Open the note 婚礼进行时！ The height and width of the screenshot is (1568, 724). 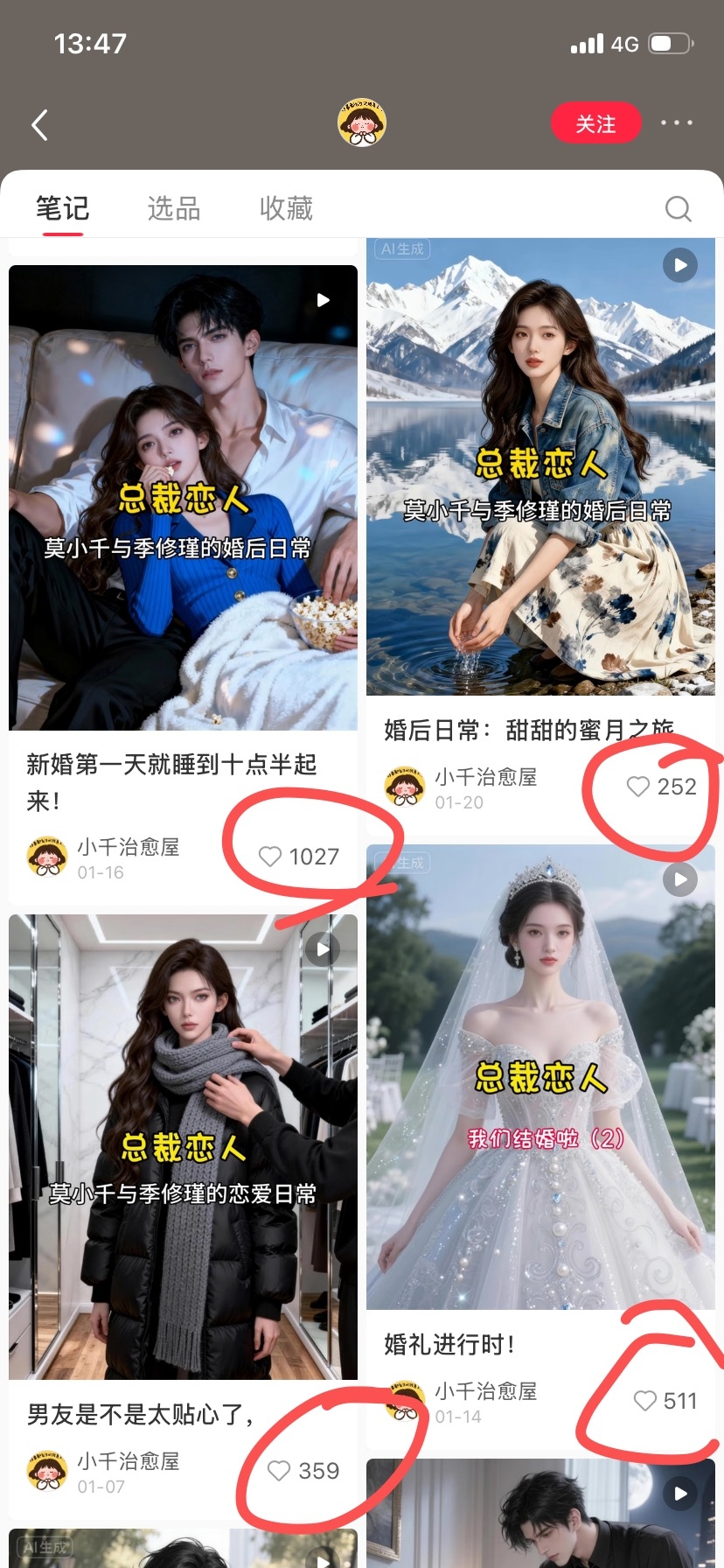click(449, 1344)
